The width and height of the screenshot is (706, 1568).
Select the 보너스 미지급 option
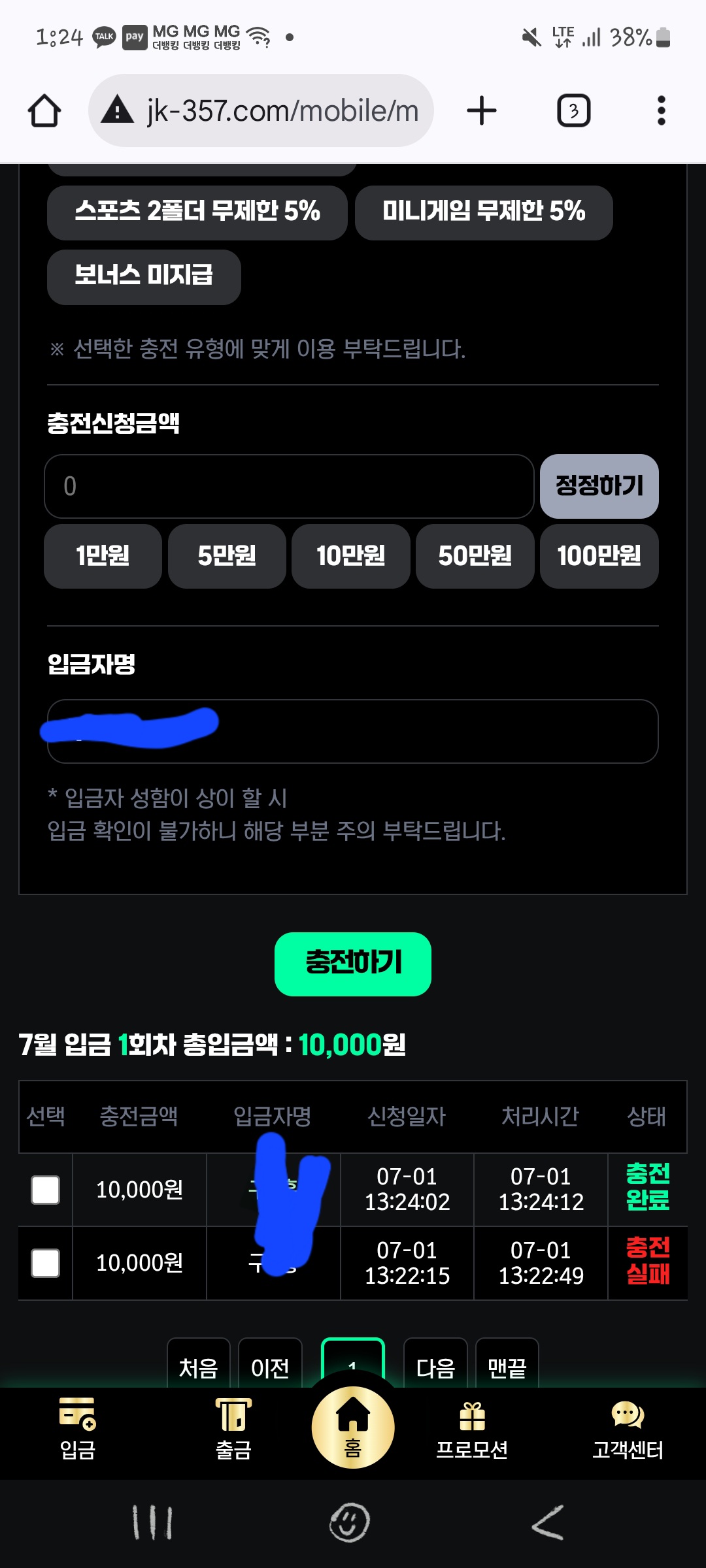144,276
